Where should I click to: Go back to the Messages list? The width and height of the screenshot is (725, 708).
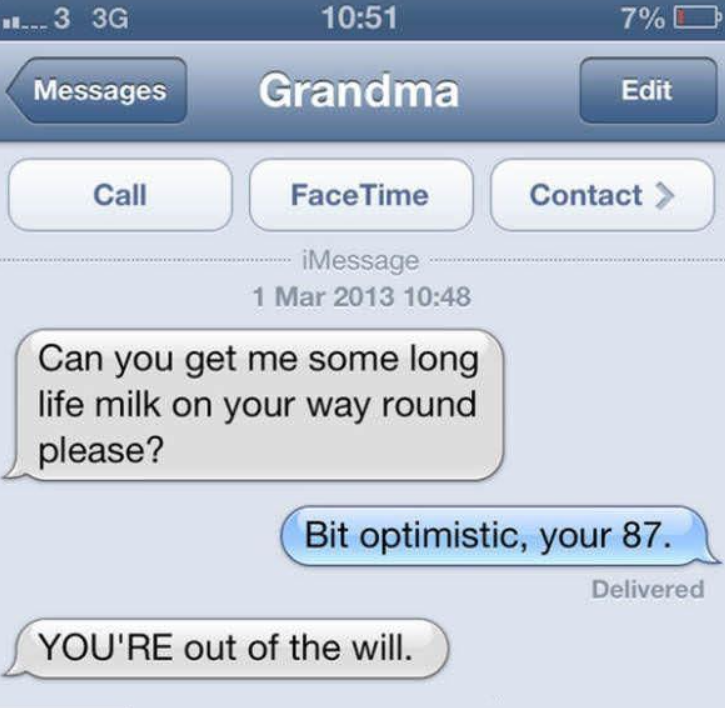(97, 91)
